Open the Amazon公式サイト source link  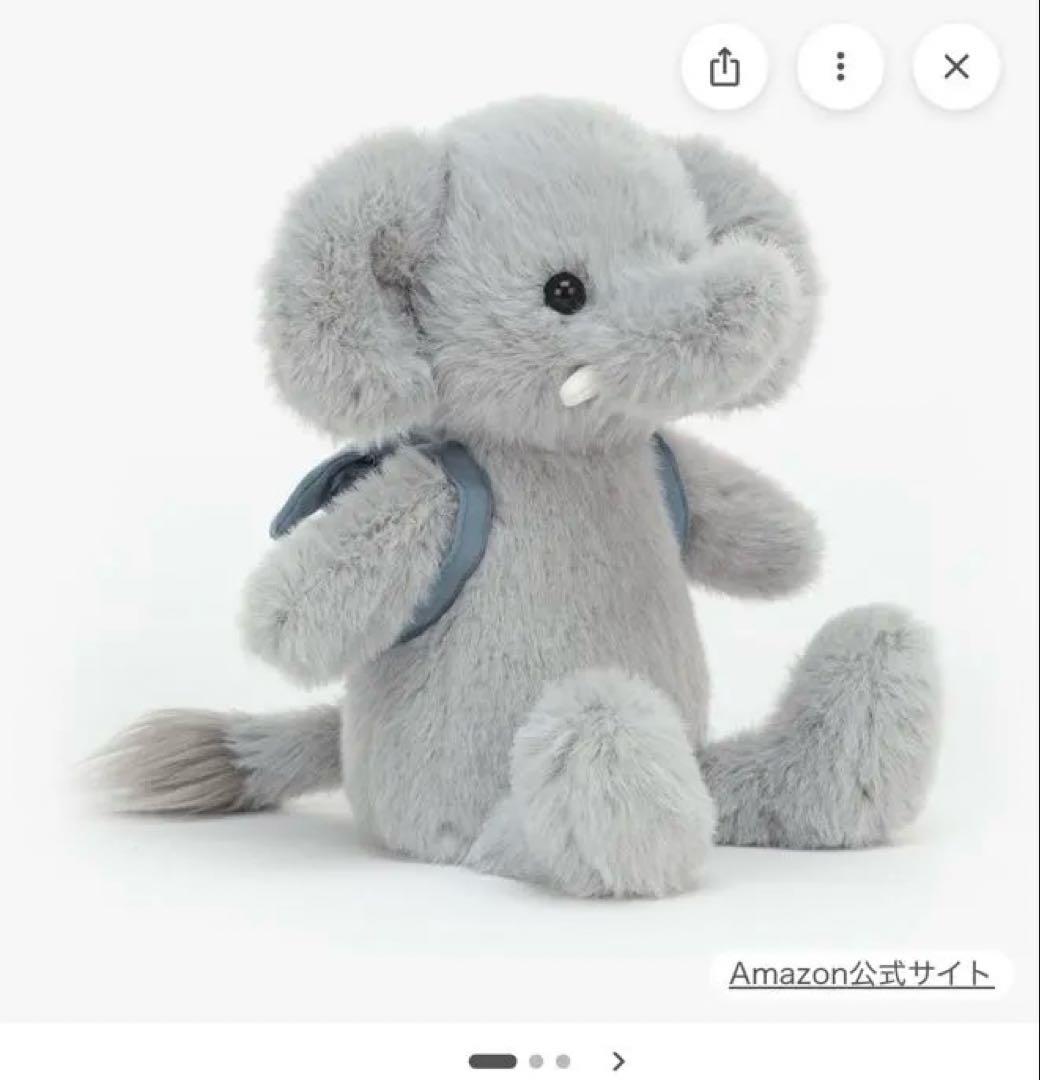coord(861,974)
